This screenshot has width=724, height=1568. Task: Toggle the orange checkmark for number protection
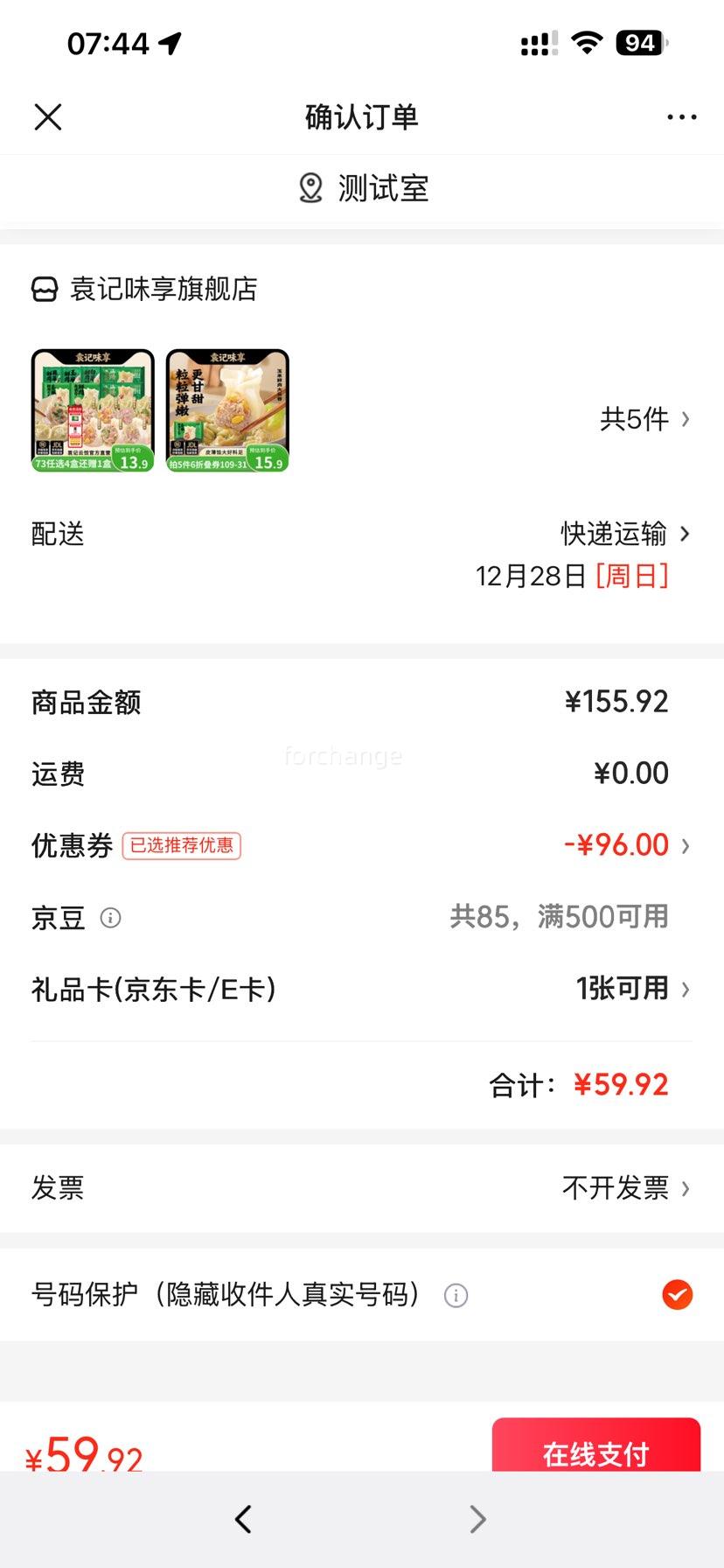coord(677,1295)
